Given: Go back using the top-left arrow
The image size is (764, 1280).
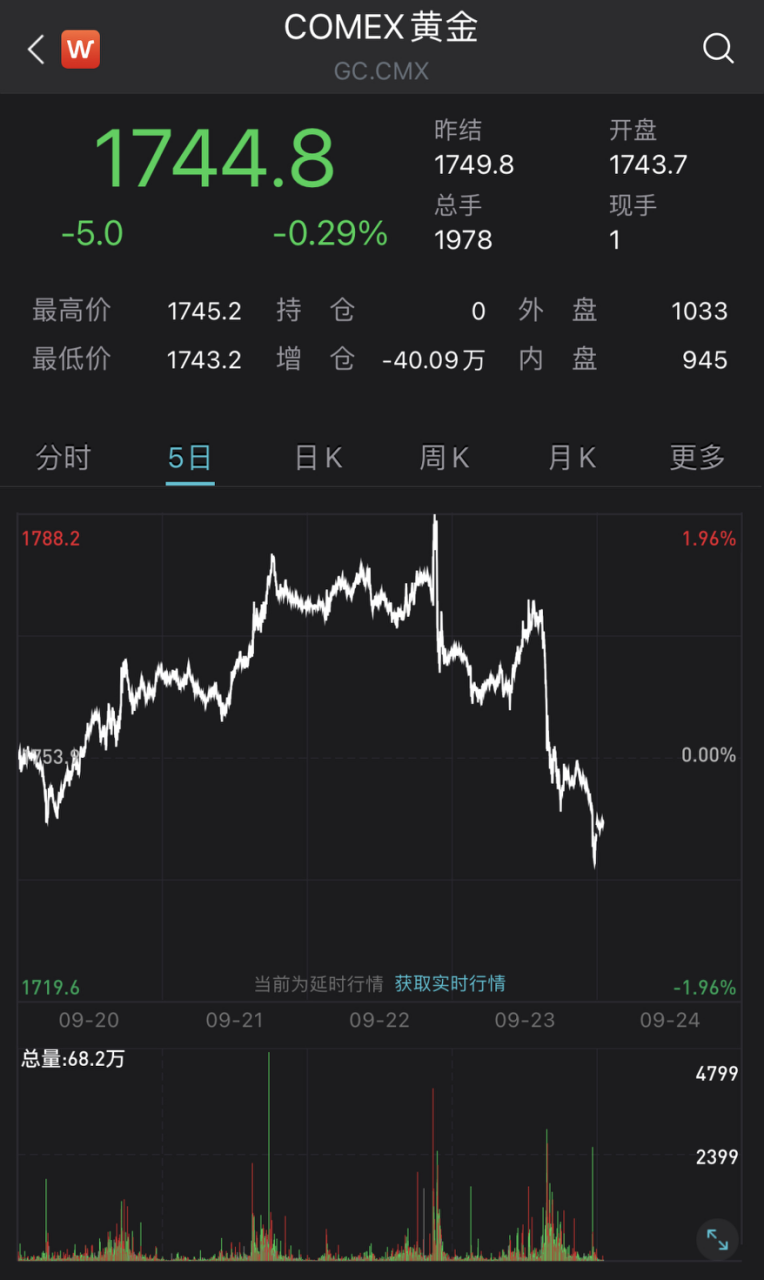Looking at the screenshot, I should (36, 49).
